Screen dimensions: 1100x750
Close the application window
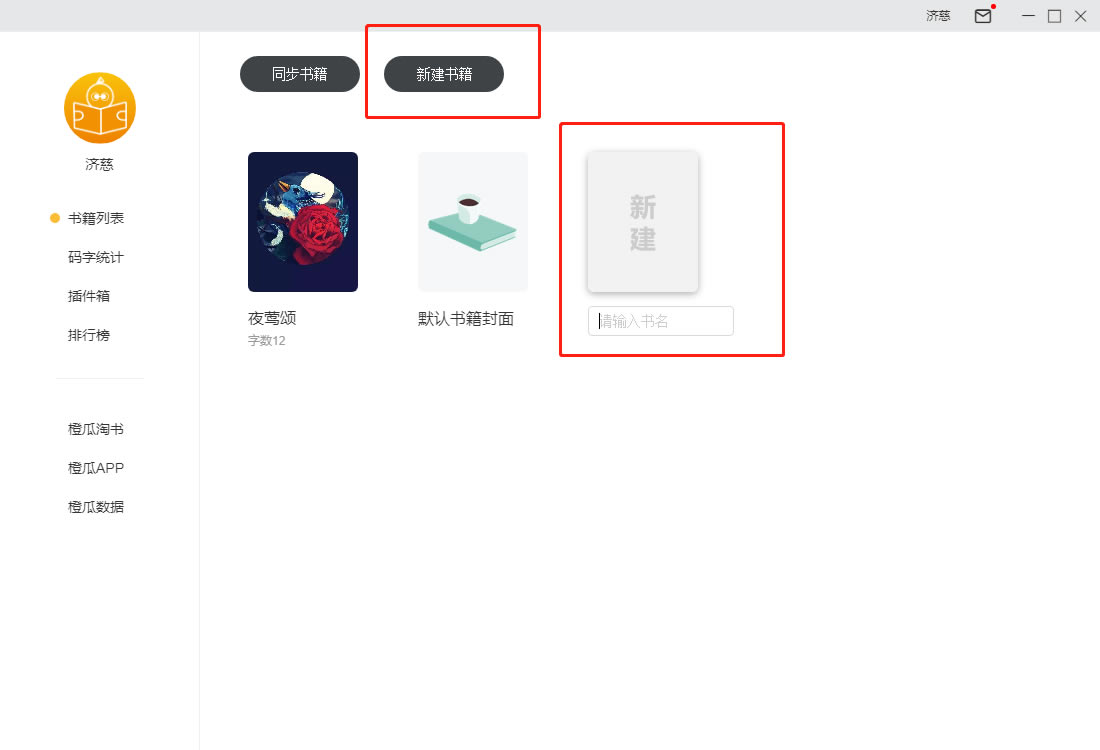click(x=1080, y=16)
